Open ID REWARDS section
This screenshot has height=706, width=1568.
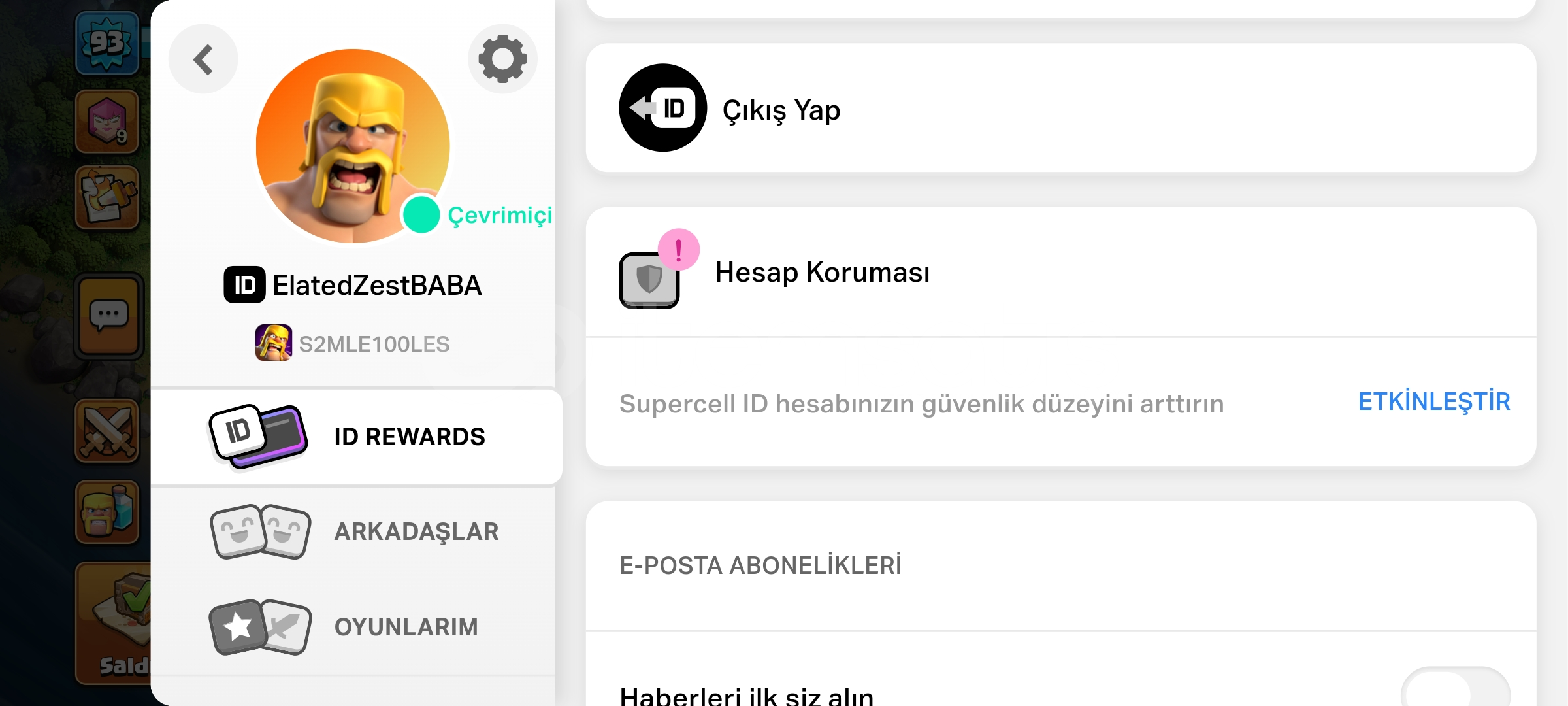pos(356,437)
